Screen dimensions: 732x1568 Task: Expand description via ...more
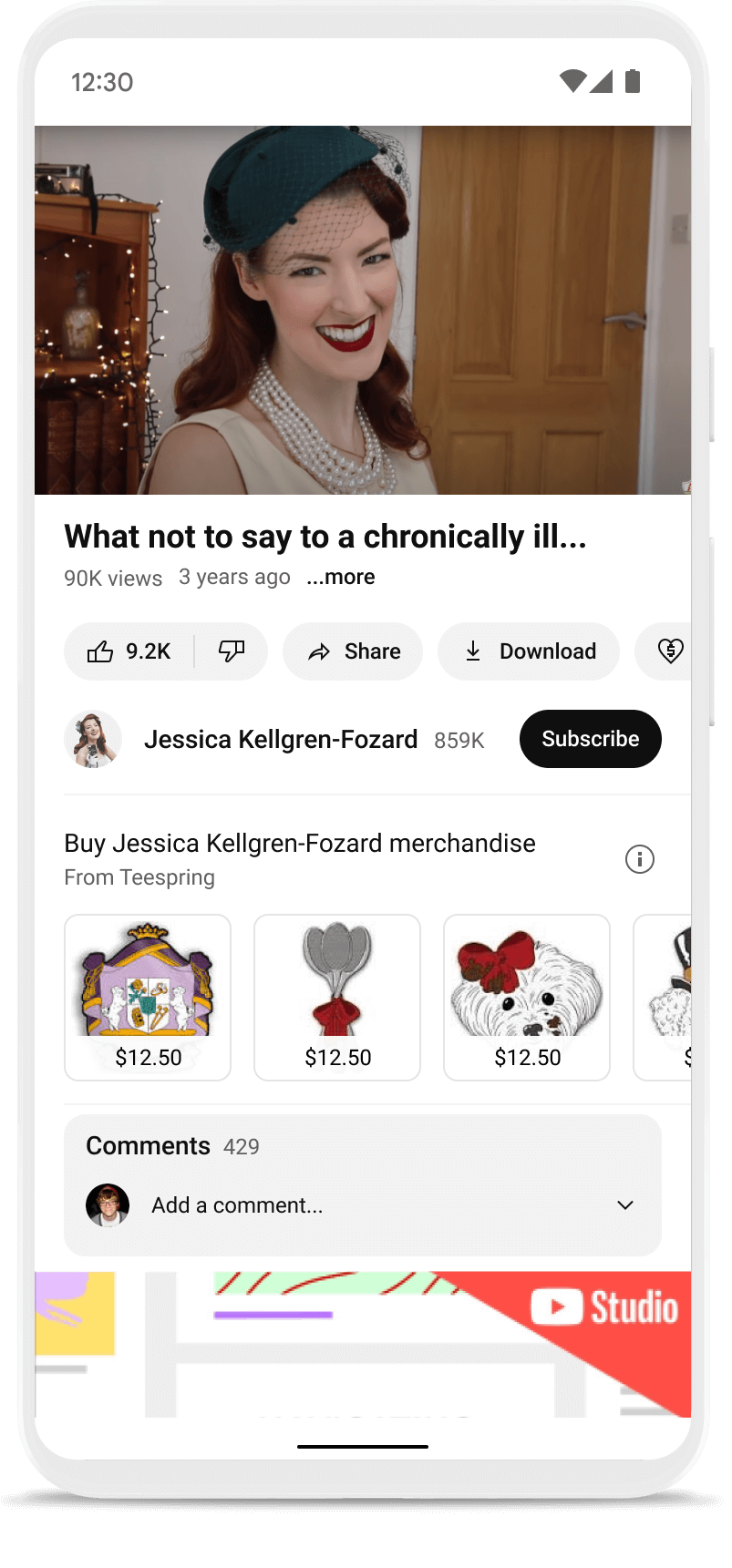click(341, 578)
